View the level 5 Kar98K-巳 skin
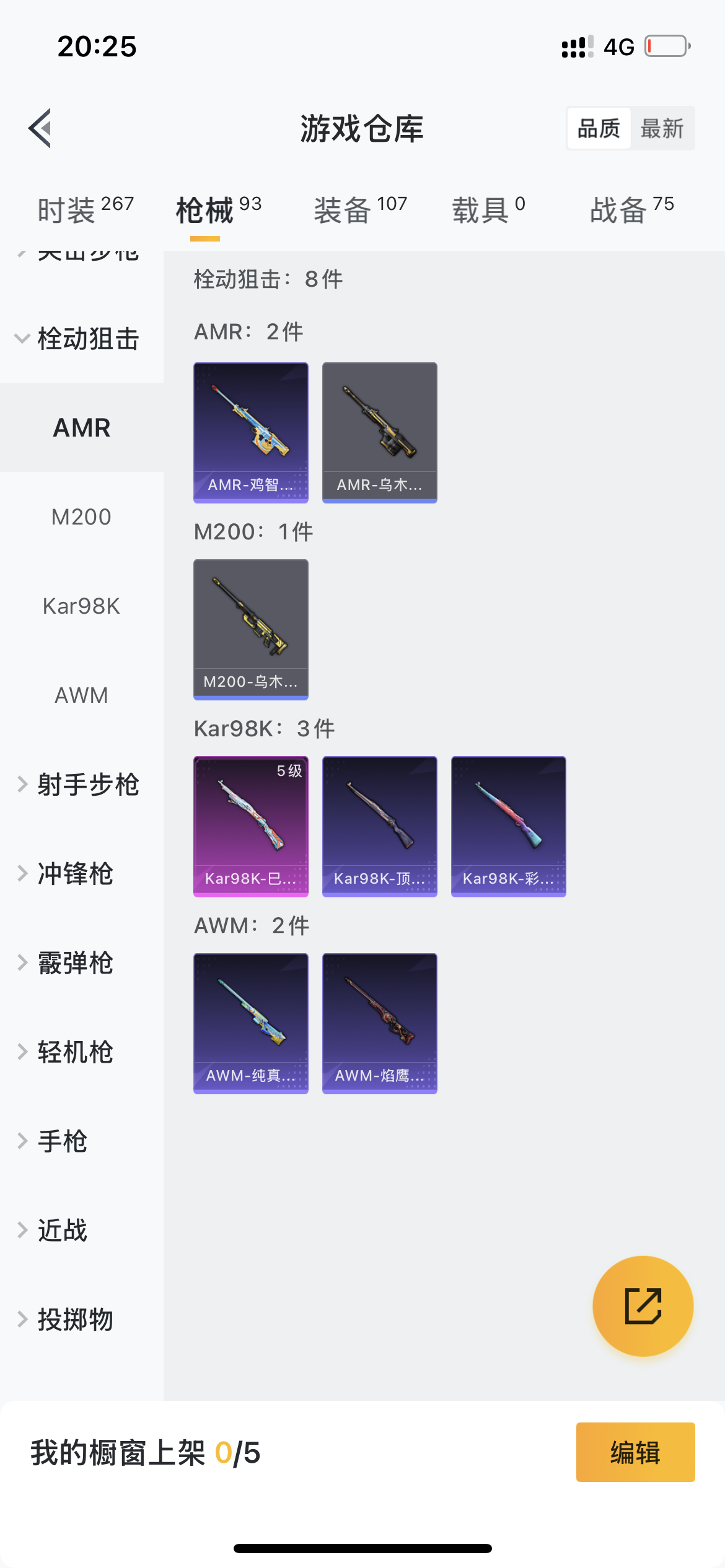The height and width of the screenshot is (1568, 725). pos(251,826)
